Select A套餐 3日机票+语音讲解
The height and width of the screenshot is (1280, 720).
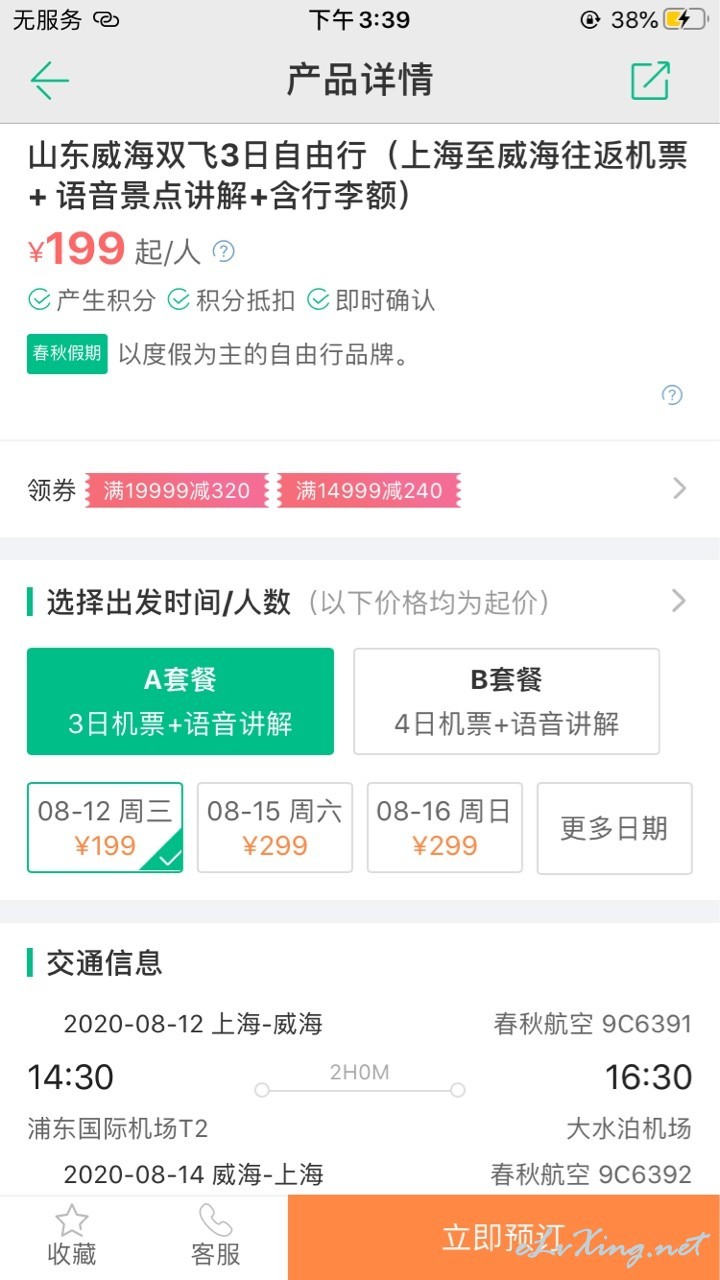(x=180, y=701)
